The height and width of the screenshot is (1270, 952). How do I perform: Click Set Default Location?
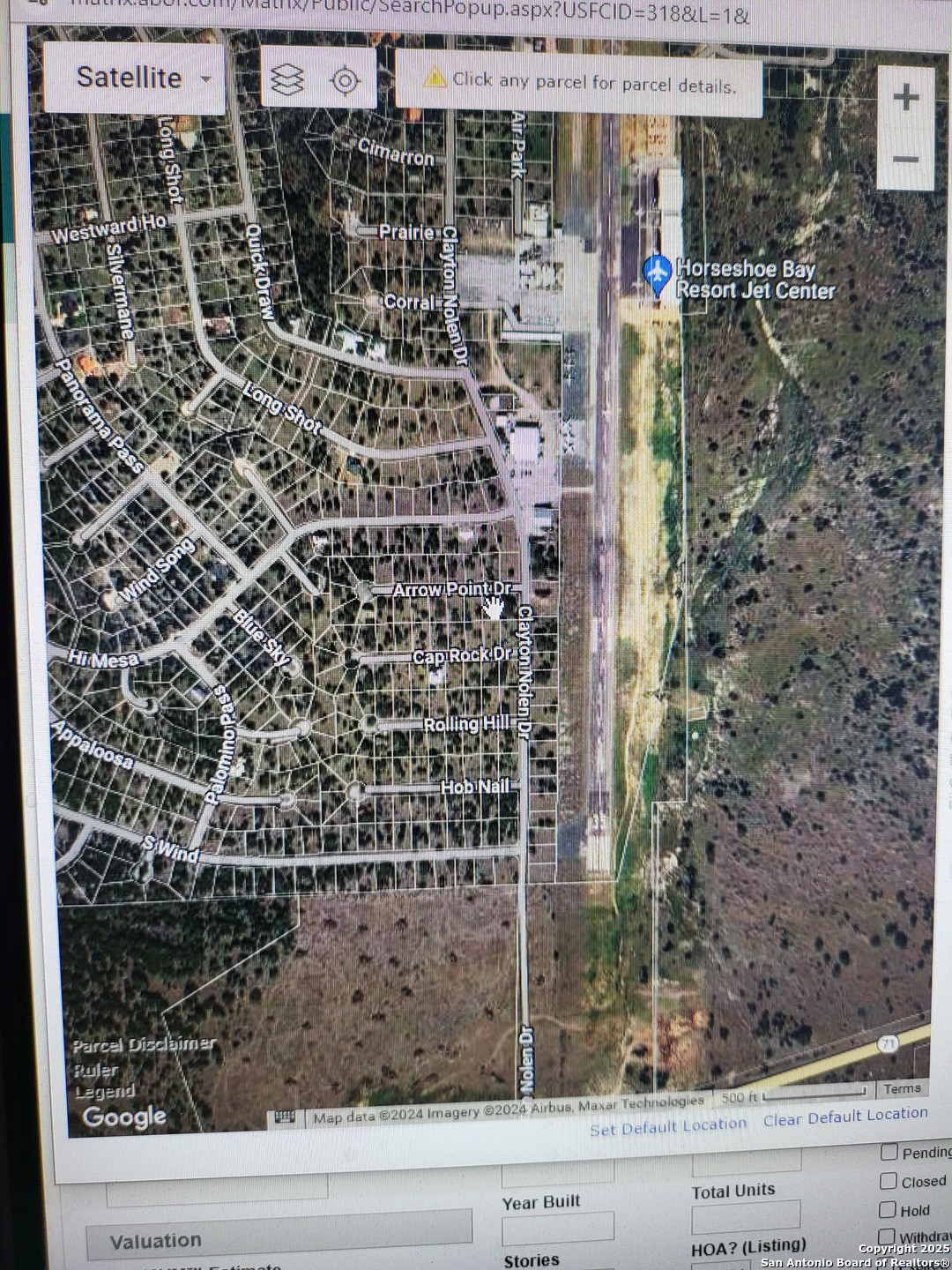pos(667,1126)
